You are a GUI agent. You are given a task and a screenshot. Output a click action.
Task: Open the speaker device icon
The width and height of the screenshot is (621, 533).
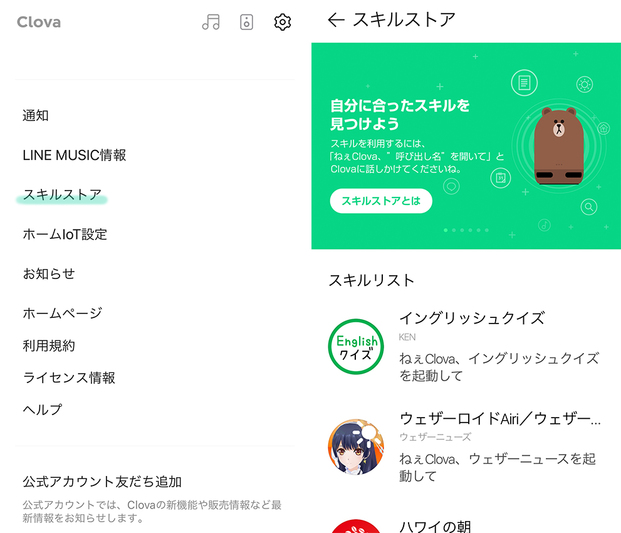[x=247, y=22]
